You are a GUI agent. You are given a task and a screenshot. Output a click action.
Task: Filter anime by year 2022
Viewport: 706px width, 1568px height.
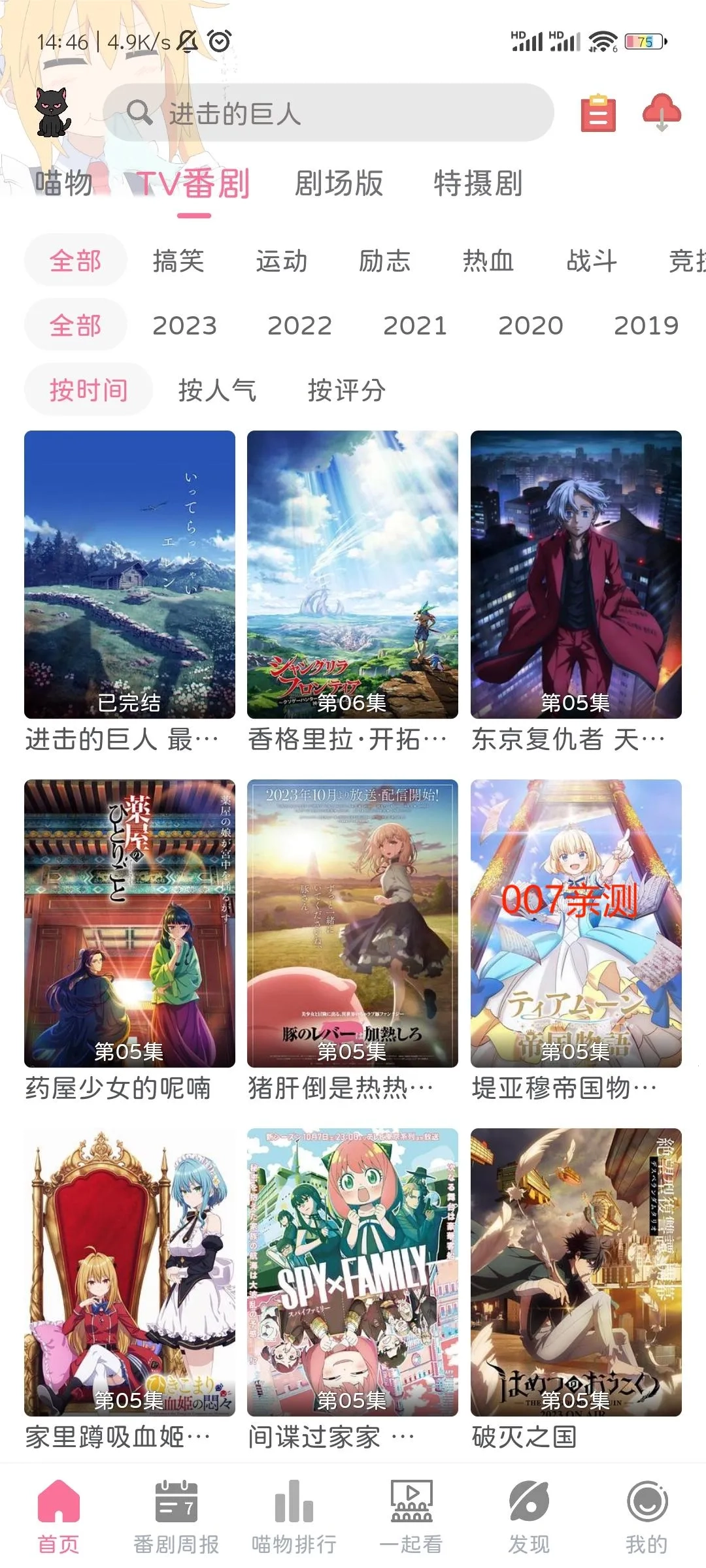(299, 325)
